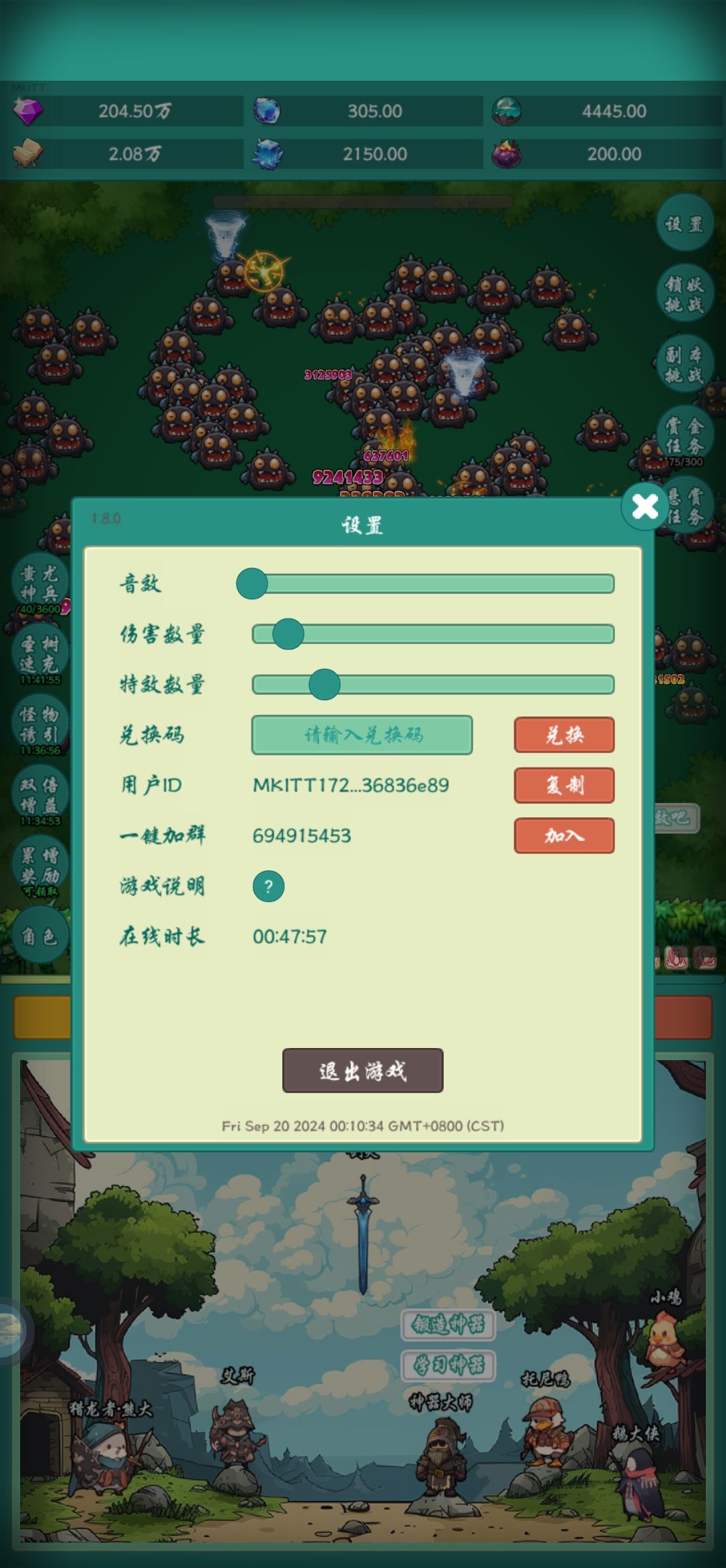
Task: Open 怪物诱引 on the left side
Action: tap(40, 724)
